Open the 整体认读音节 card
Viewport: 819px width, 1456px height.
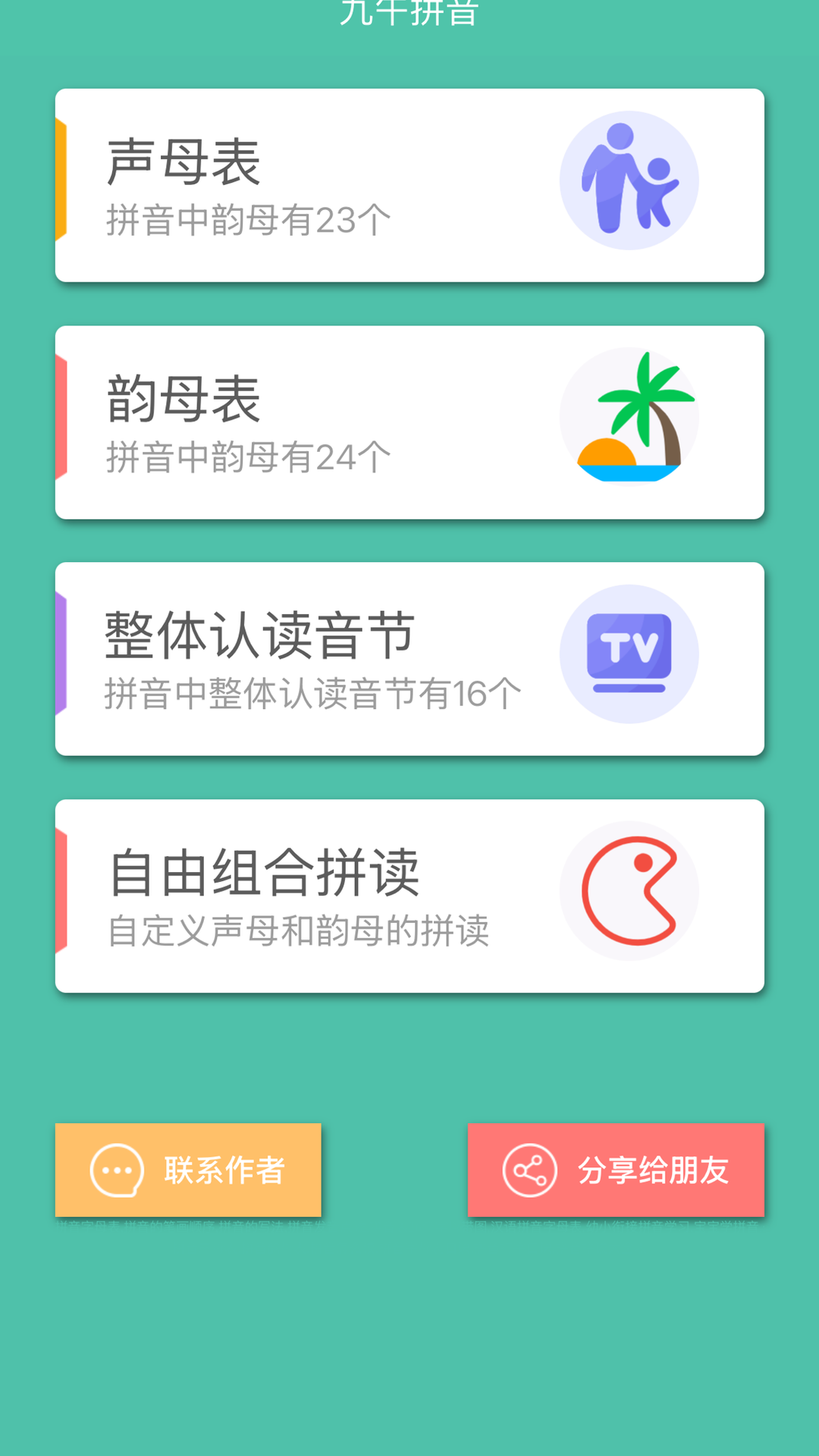point(409,658)
